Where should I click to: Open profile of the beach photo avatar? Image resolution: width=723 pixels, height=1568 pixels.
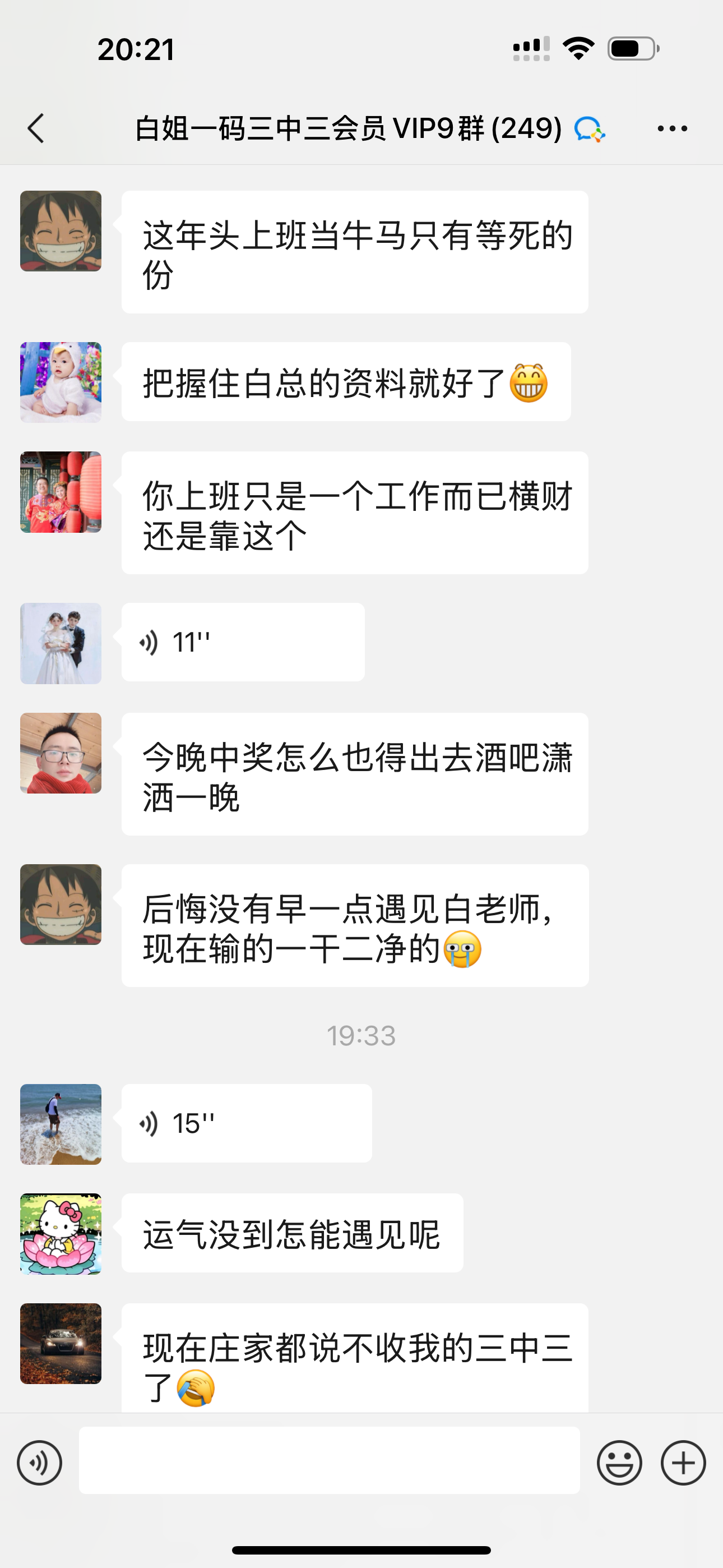(x=61, y=1124)
